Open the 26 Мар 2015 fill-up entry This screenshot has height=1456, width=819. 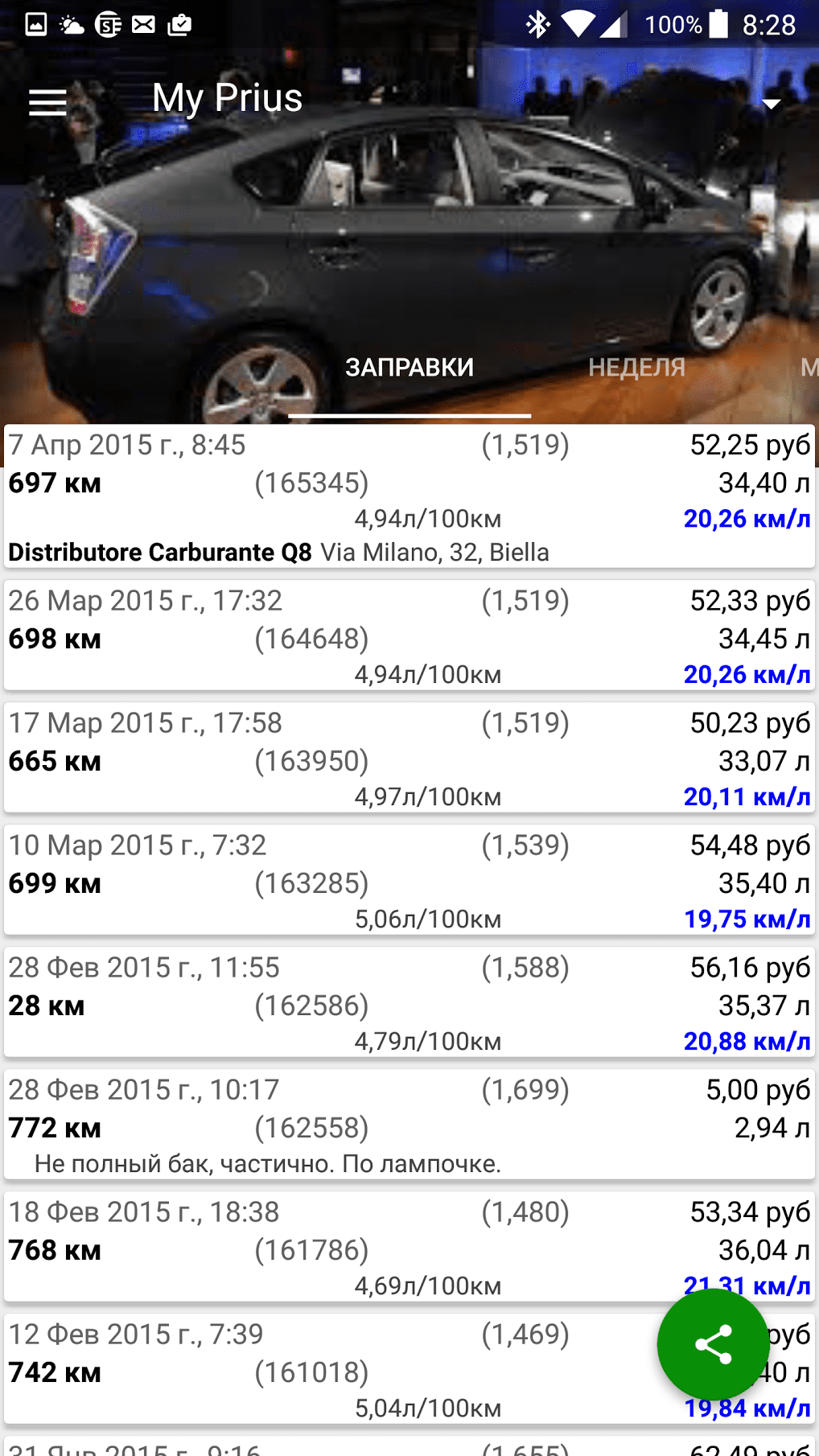point(409,636)
